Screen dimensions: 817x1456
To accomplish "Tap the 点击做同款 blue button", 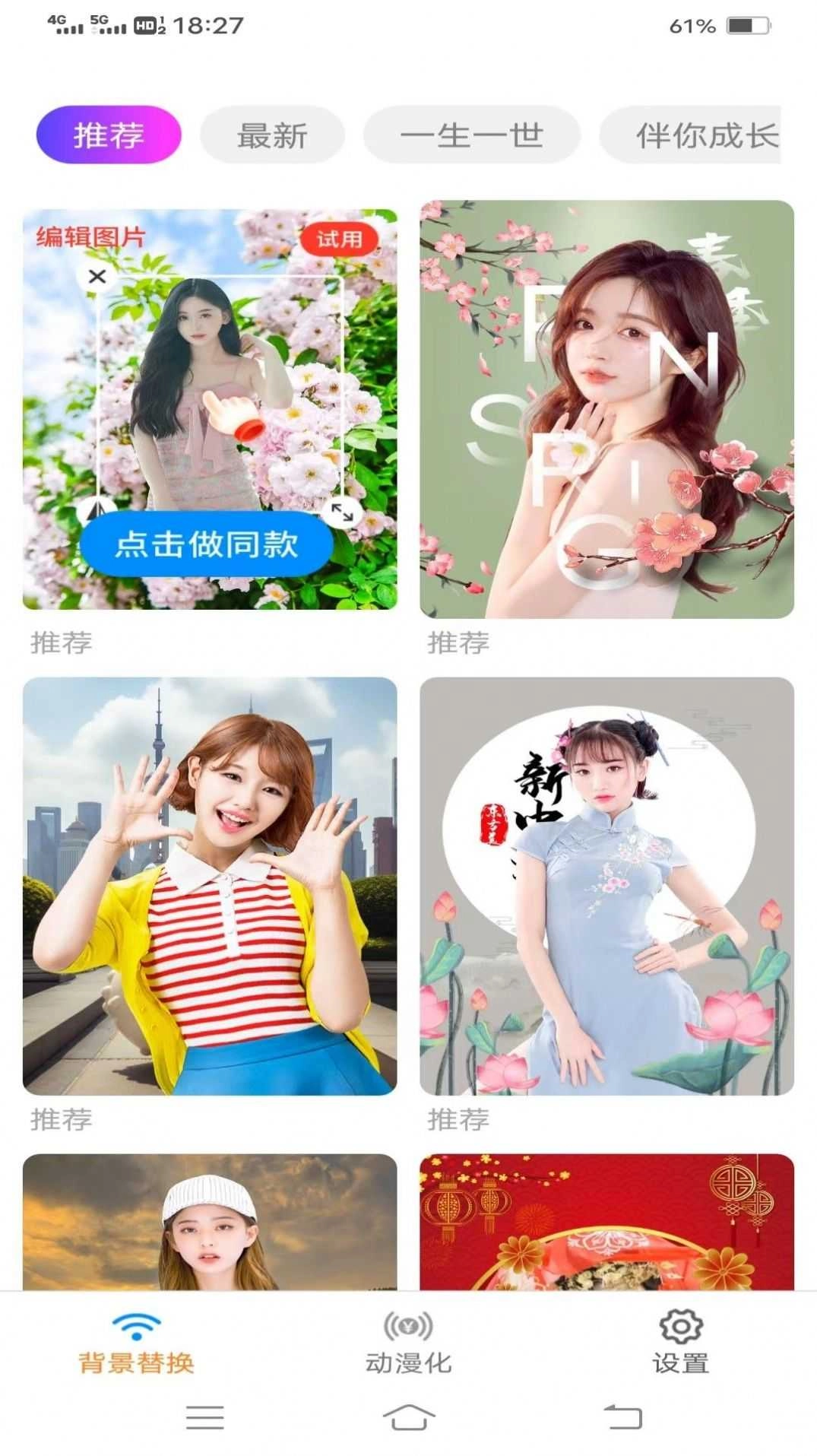I will point(210,544).
